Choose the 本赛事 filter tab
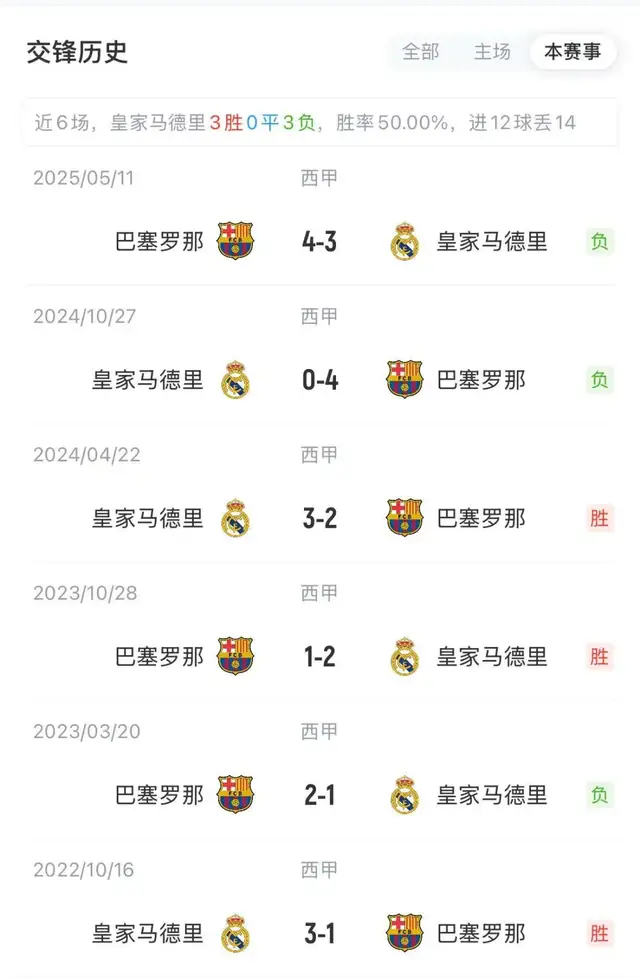640x978 pixels. click(572, 52)
